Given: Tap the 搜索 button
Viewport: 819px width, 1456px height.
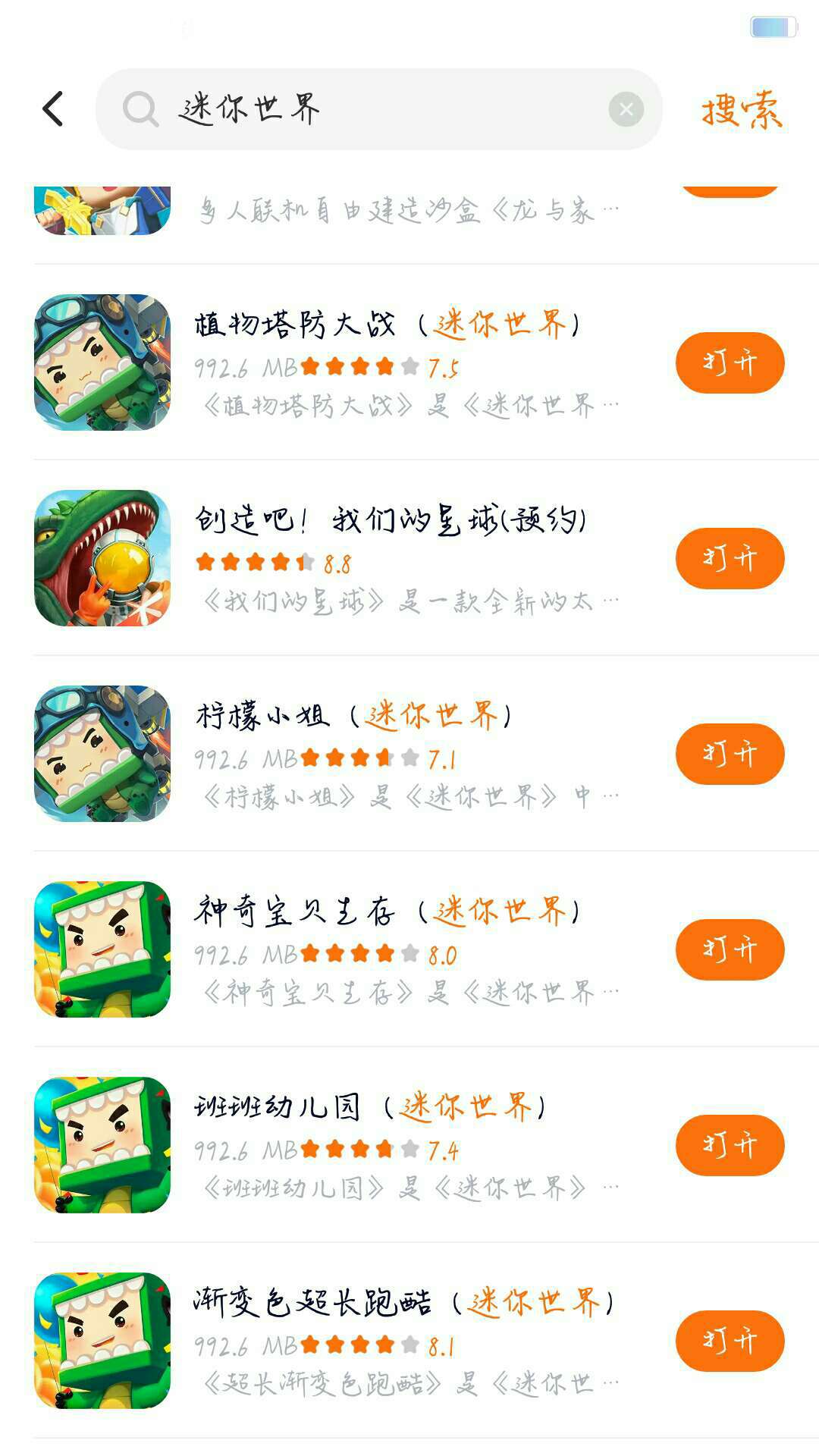Looking at the screenshot, I should point(741,111).
